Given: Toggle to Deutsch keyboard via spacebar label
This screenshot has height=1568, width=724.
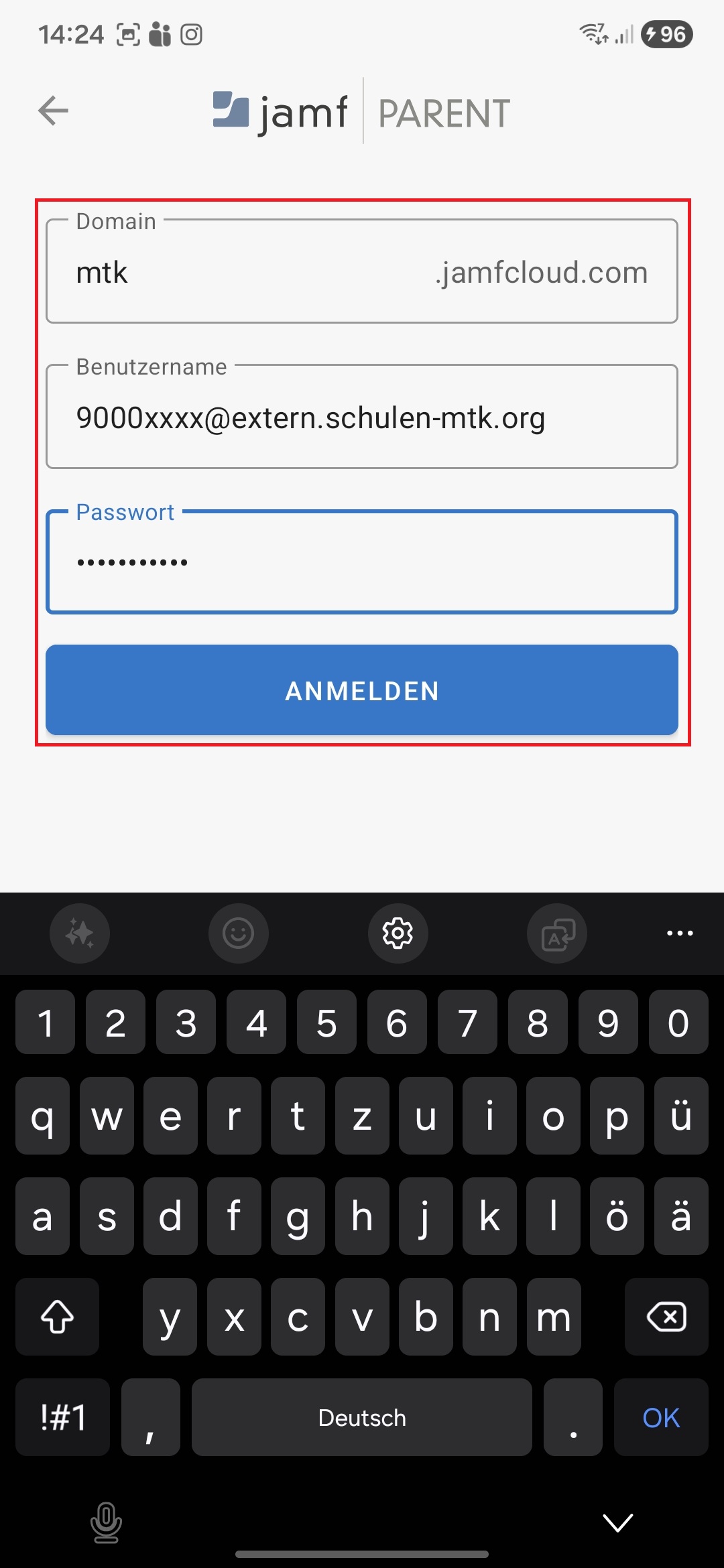Looking at the screenshot, I should (x=362, y=1417).
